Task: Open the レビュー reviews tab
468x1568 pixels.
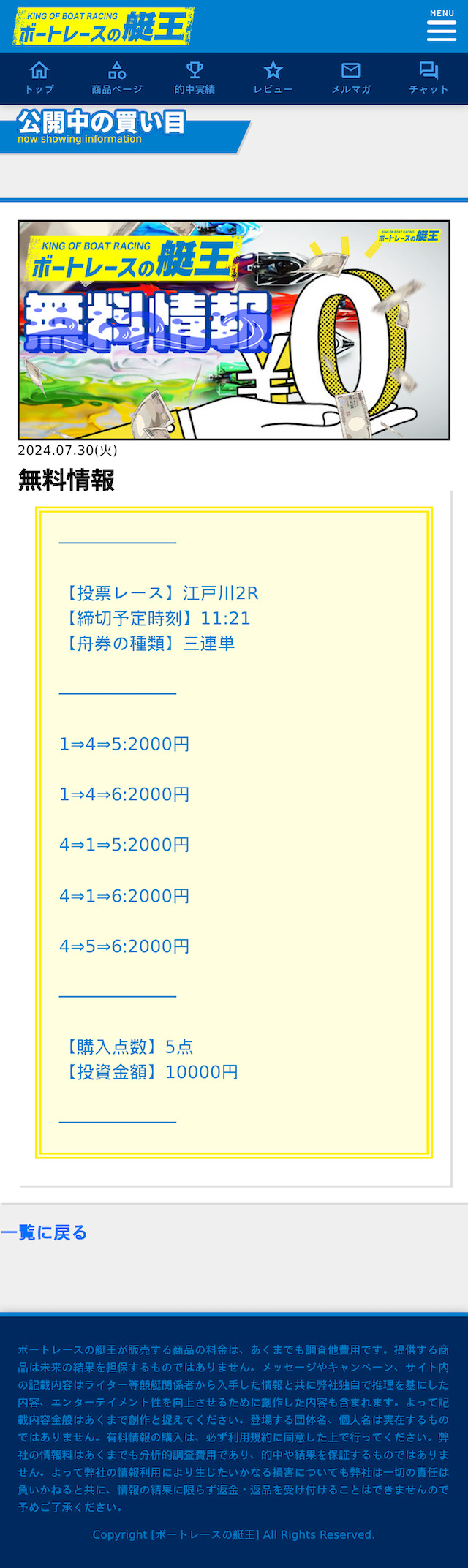Action: pos(273,78)
